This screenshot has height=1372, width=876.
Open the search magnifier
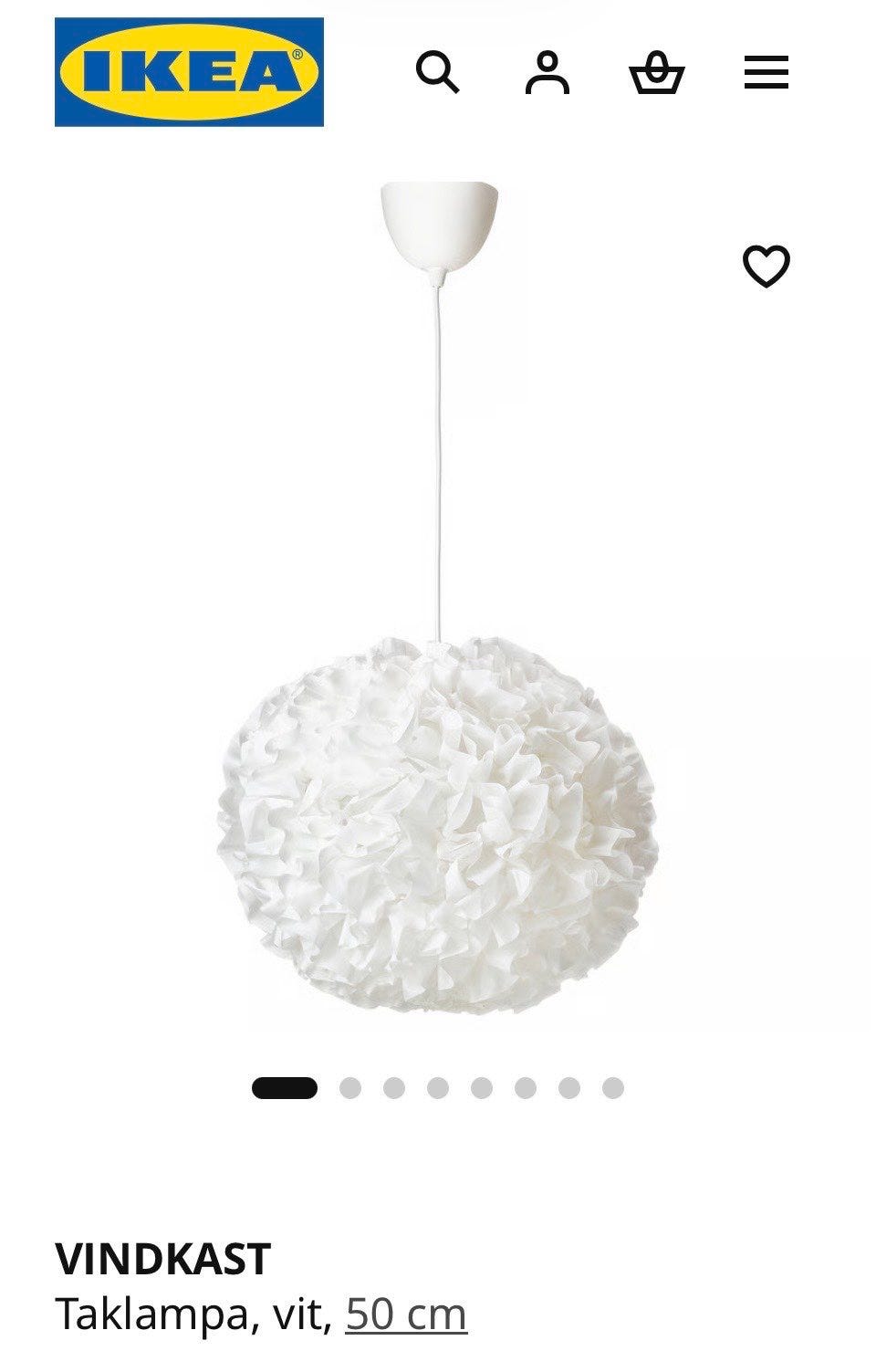click(437, 72)
